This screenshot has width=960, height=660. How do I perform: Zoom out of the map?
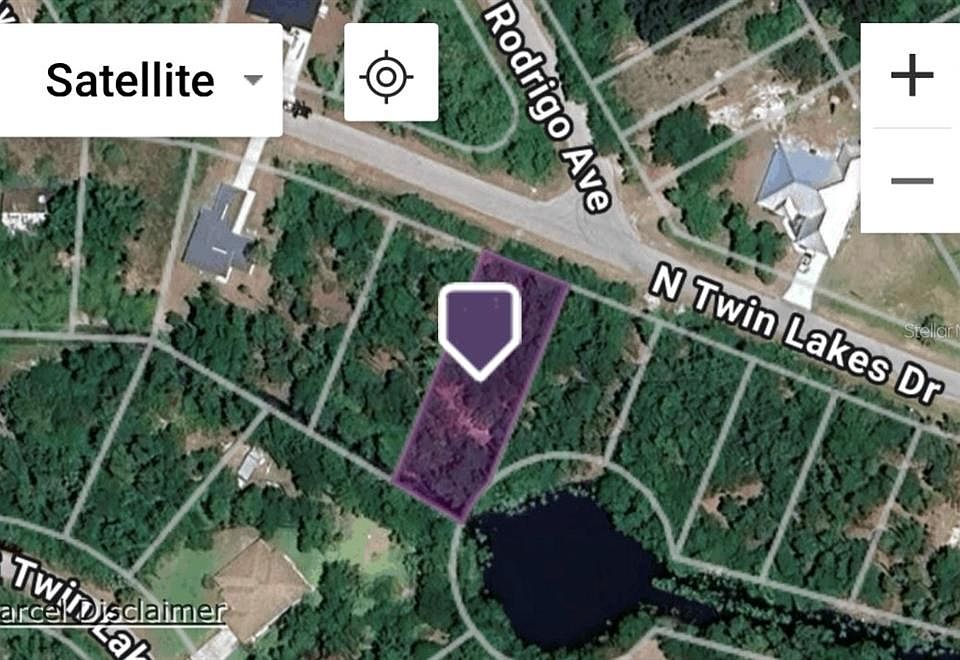click(x=911, y=181)
